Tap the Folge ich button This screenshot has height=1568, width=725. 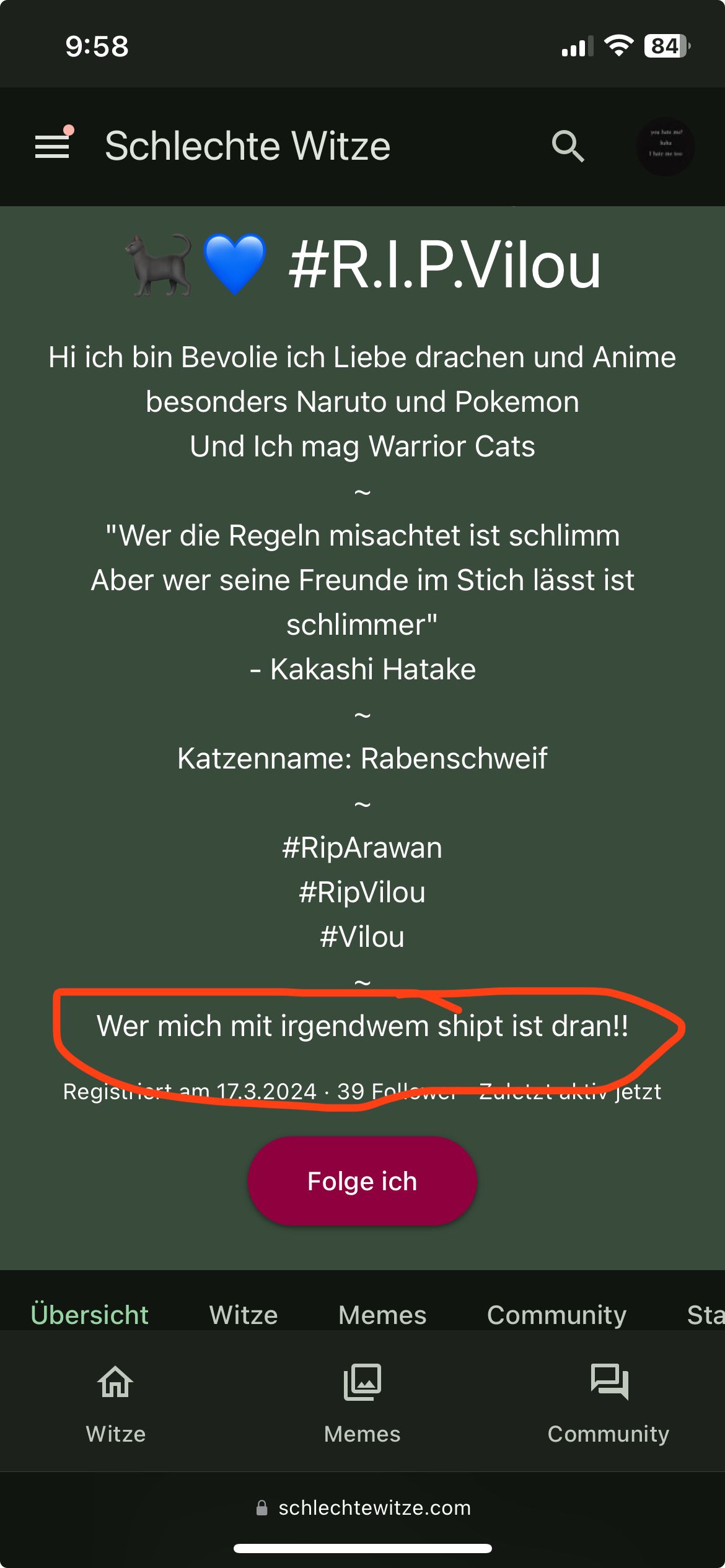[x=362, y=1181]
